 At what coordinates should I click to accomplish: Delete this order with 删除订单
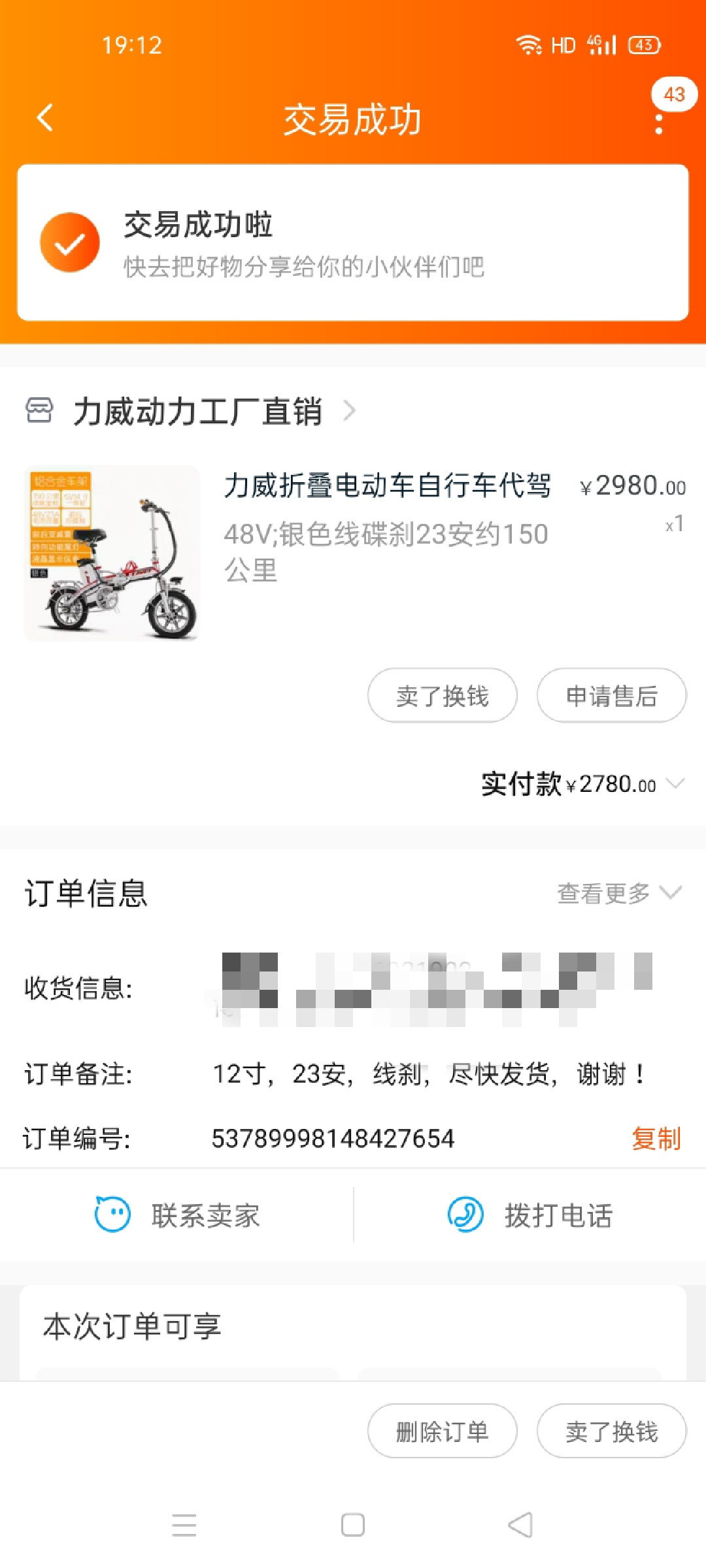coord(443,1431)
